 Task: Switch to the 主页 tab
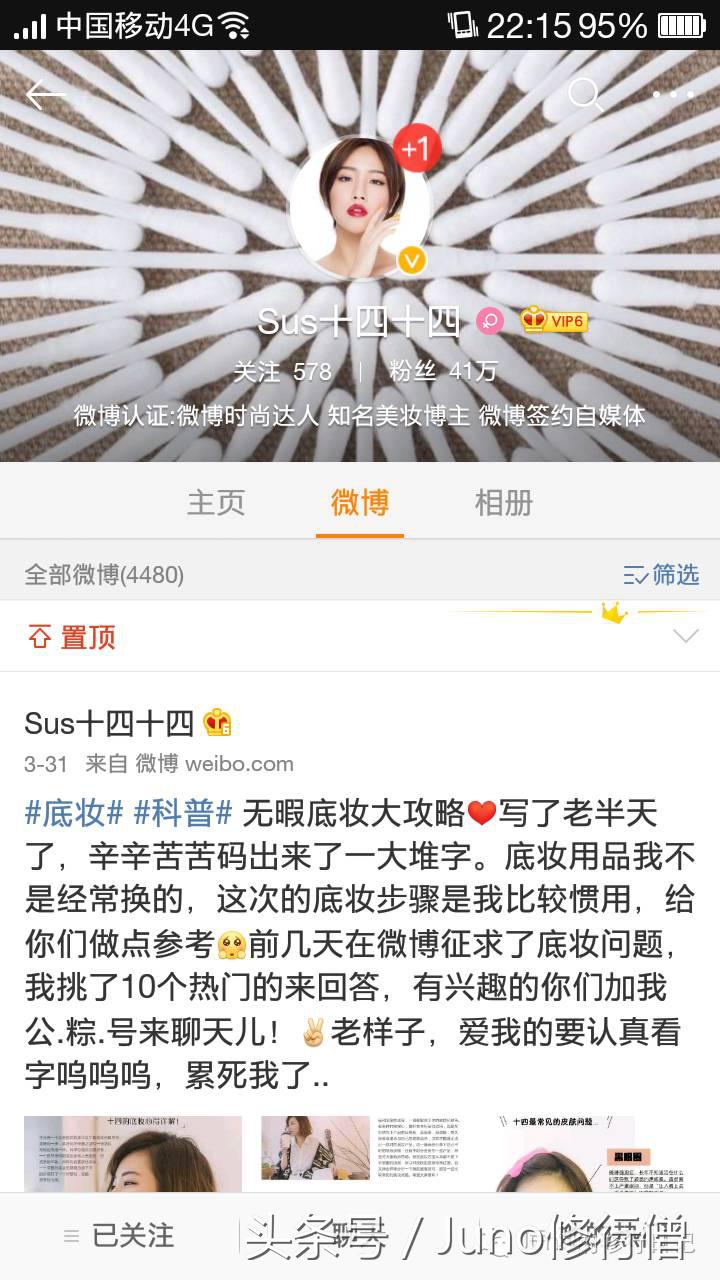[216, 502]
